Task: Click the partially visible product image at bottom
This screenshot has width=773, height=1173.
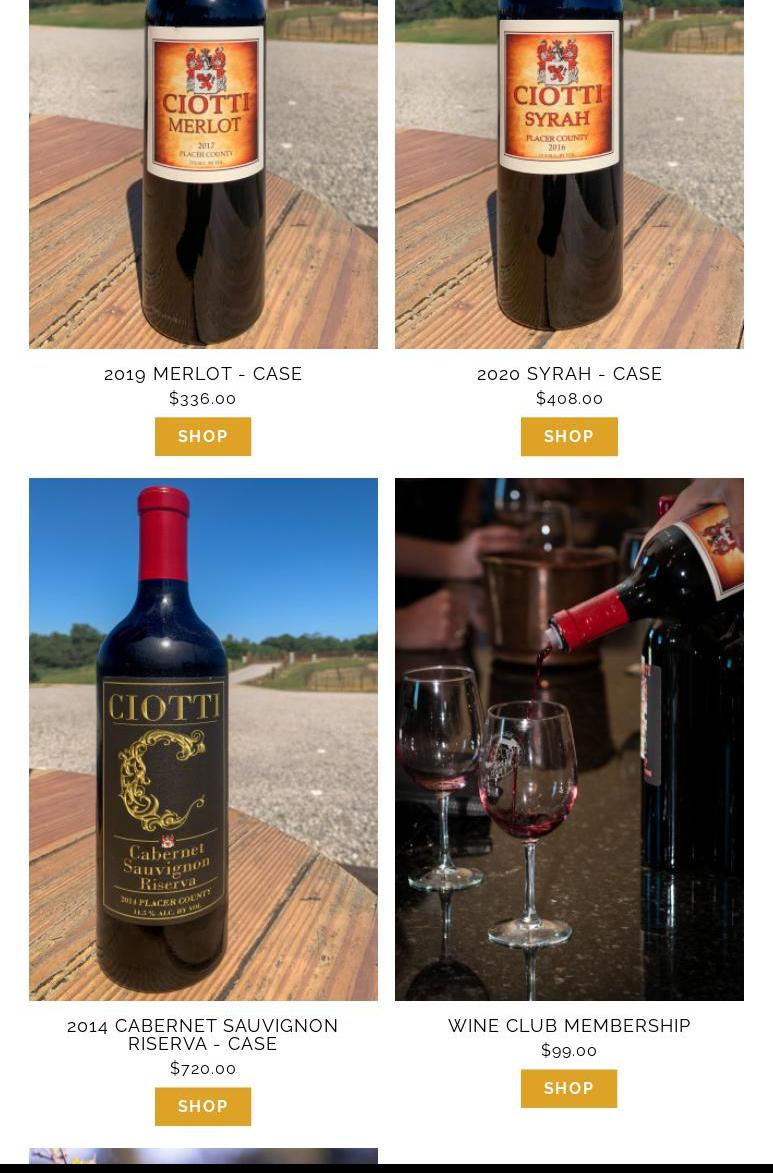Action: click(x=203, y=1160)
